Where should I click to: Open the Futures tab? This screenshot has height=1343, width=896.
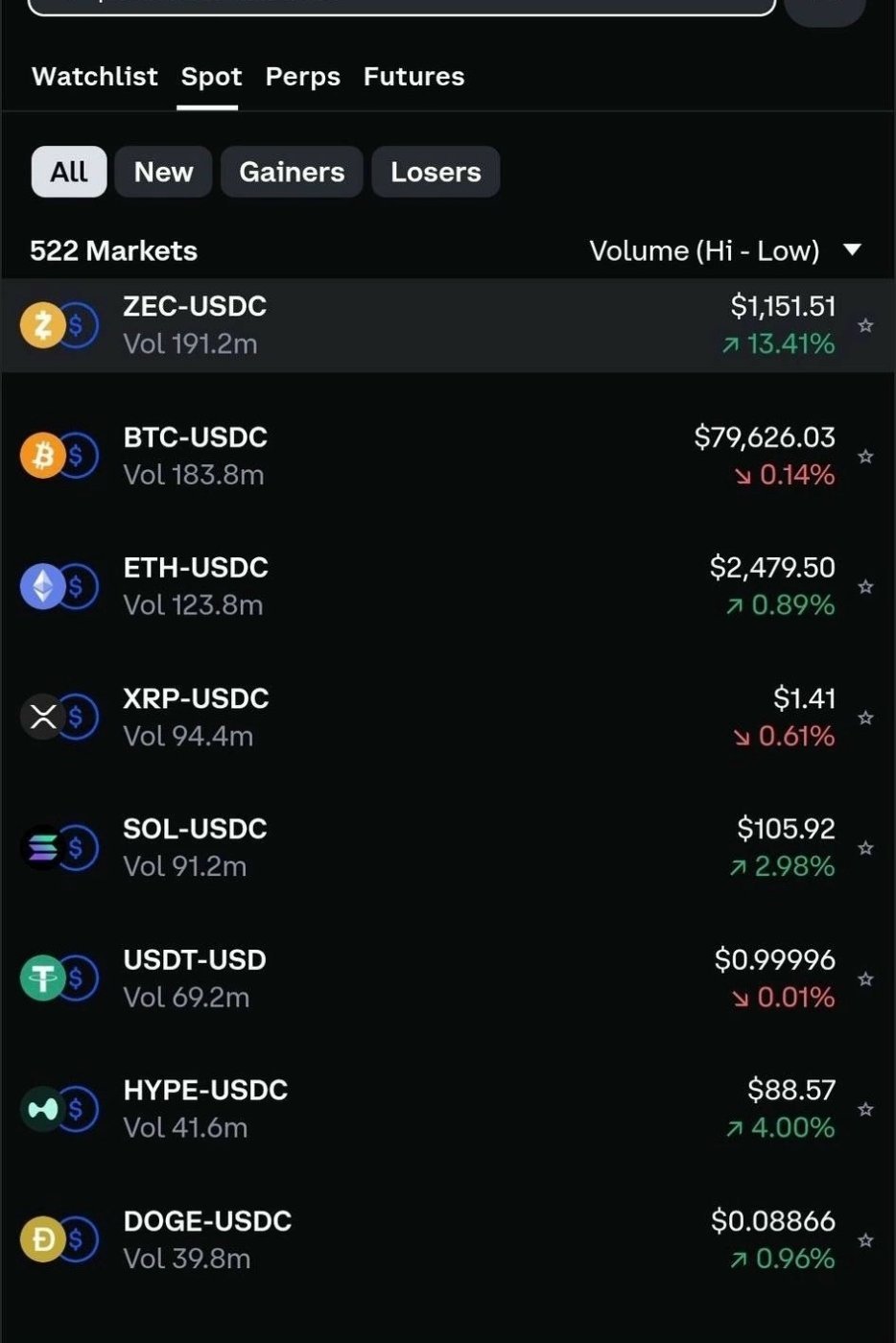[413, 77]
